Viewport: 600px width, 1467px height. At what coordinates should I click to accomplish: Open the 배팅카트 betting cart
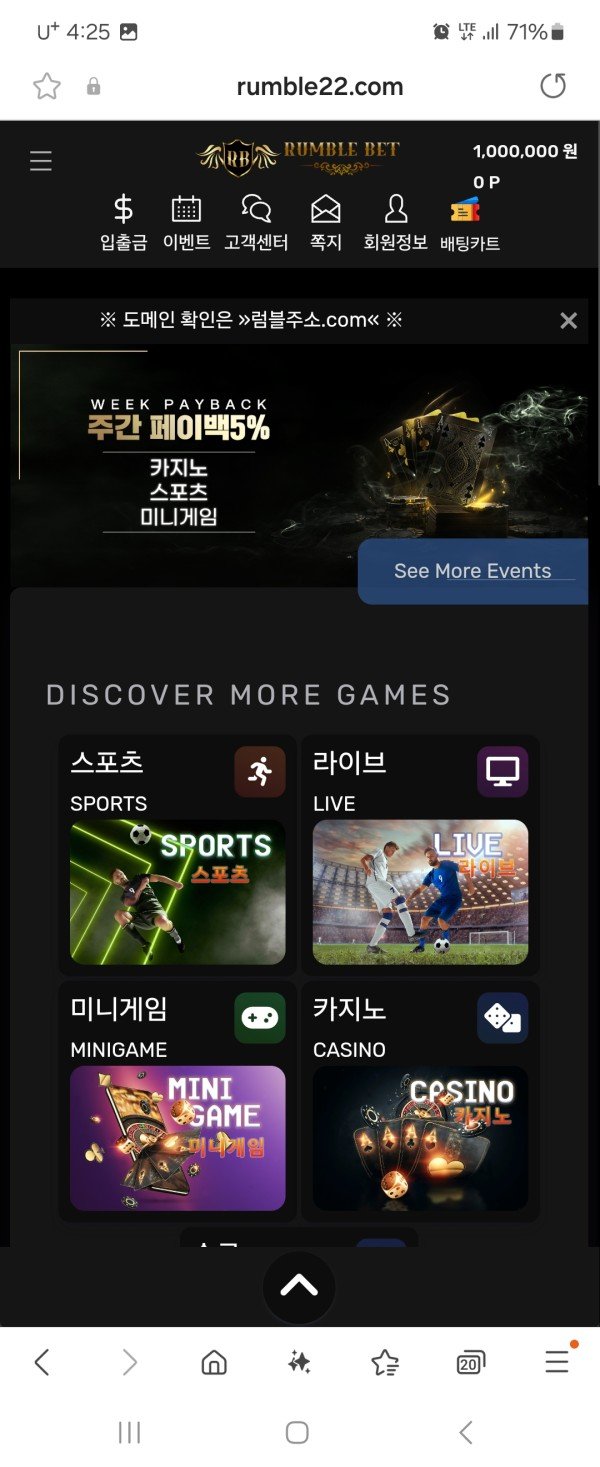[469, 224]
